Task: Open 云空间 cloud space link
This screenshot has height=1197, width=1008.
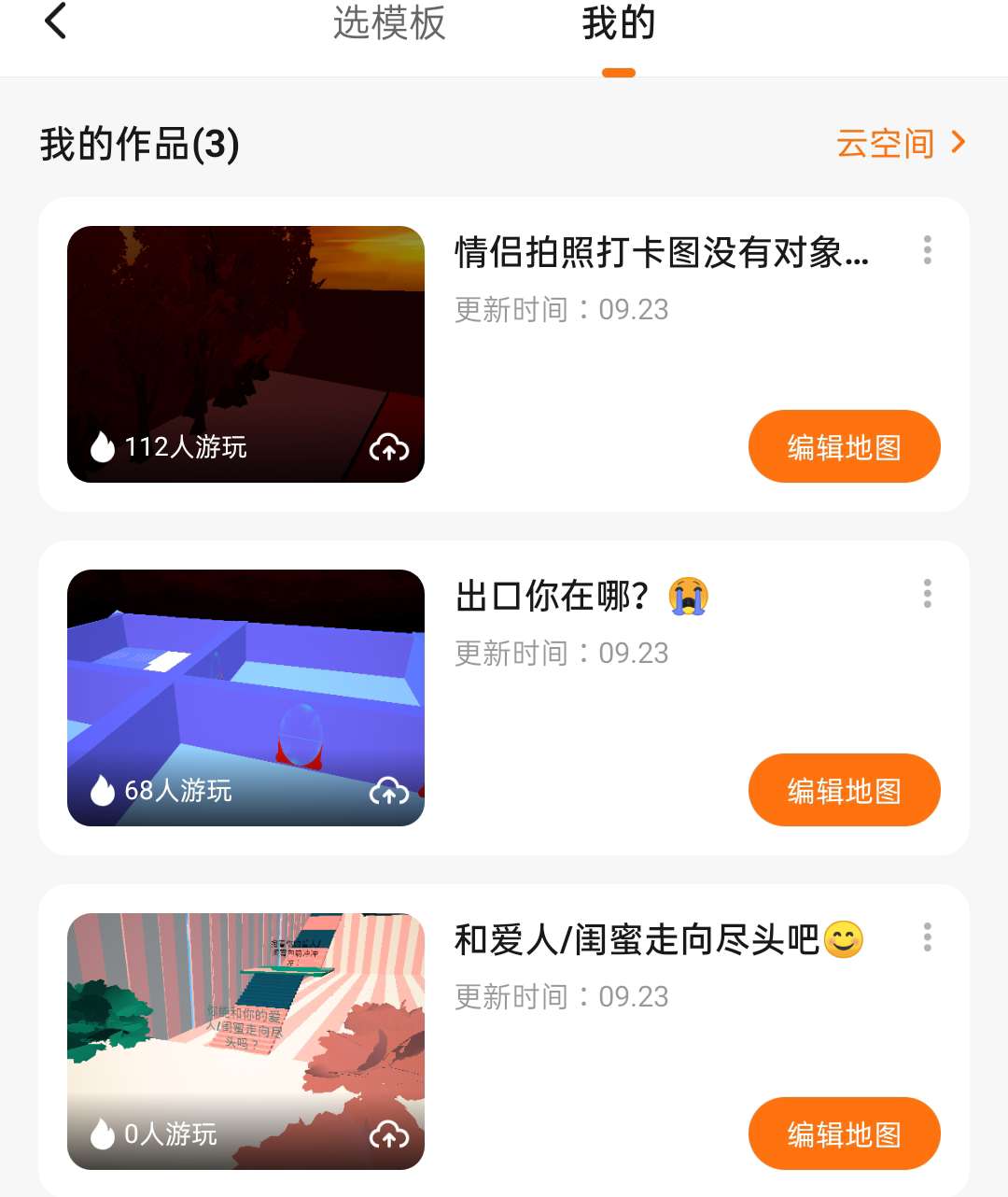Action: pos(900,144)
